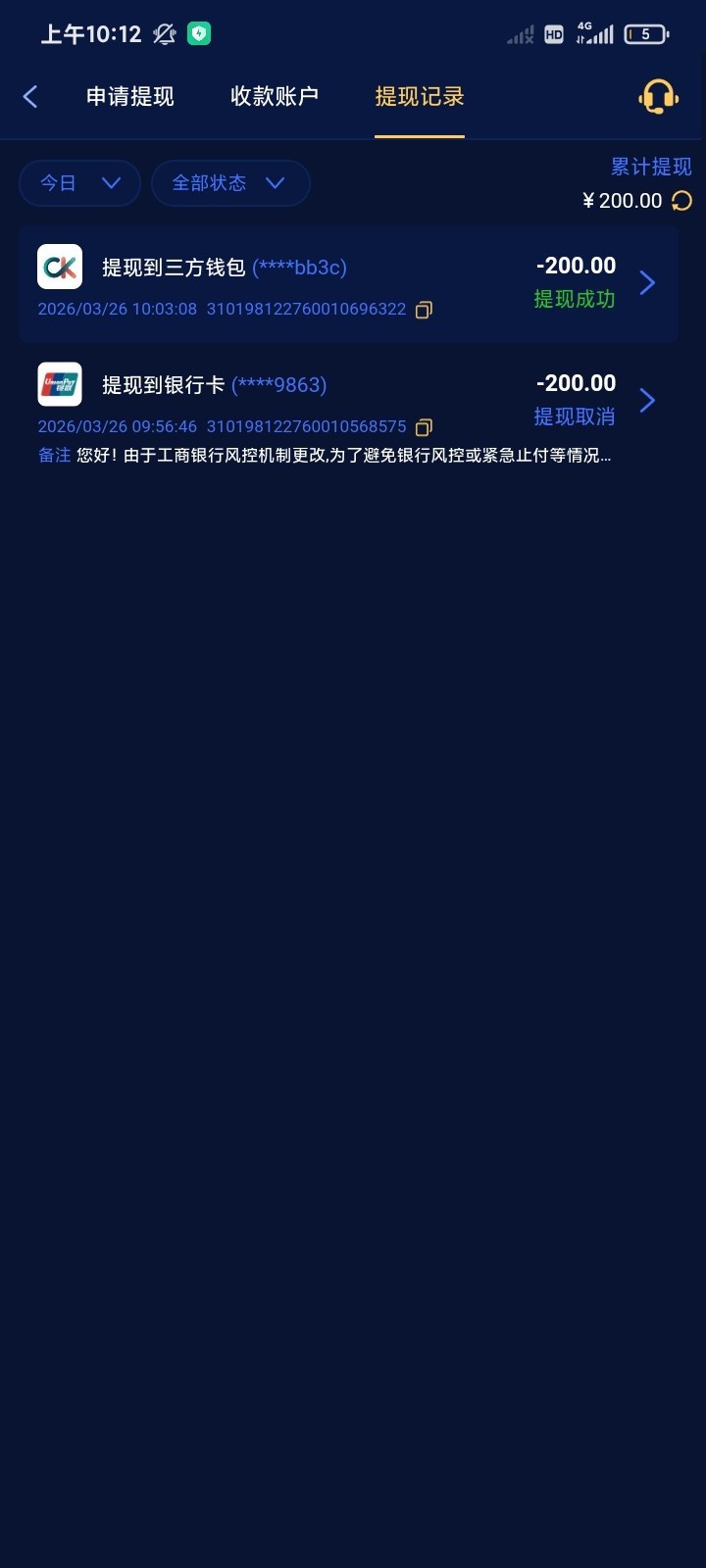Click the 累计提现 total link

point(650,167)
